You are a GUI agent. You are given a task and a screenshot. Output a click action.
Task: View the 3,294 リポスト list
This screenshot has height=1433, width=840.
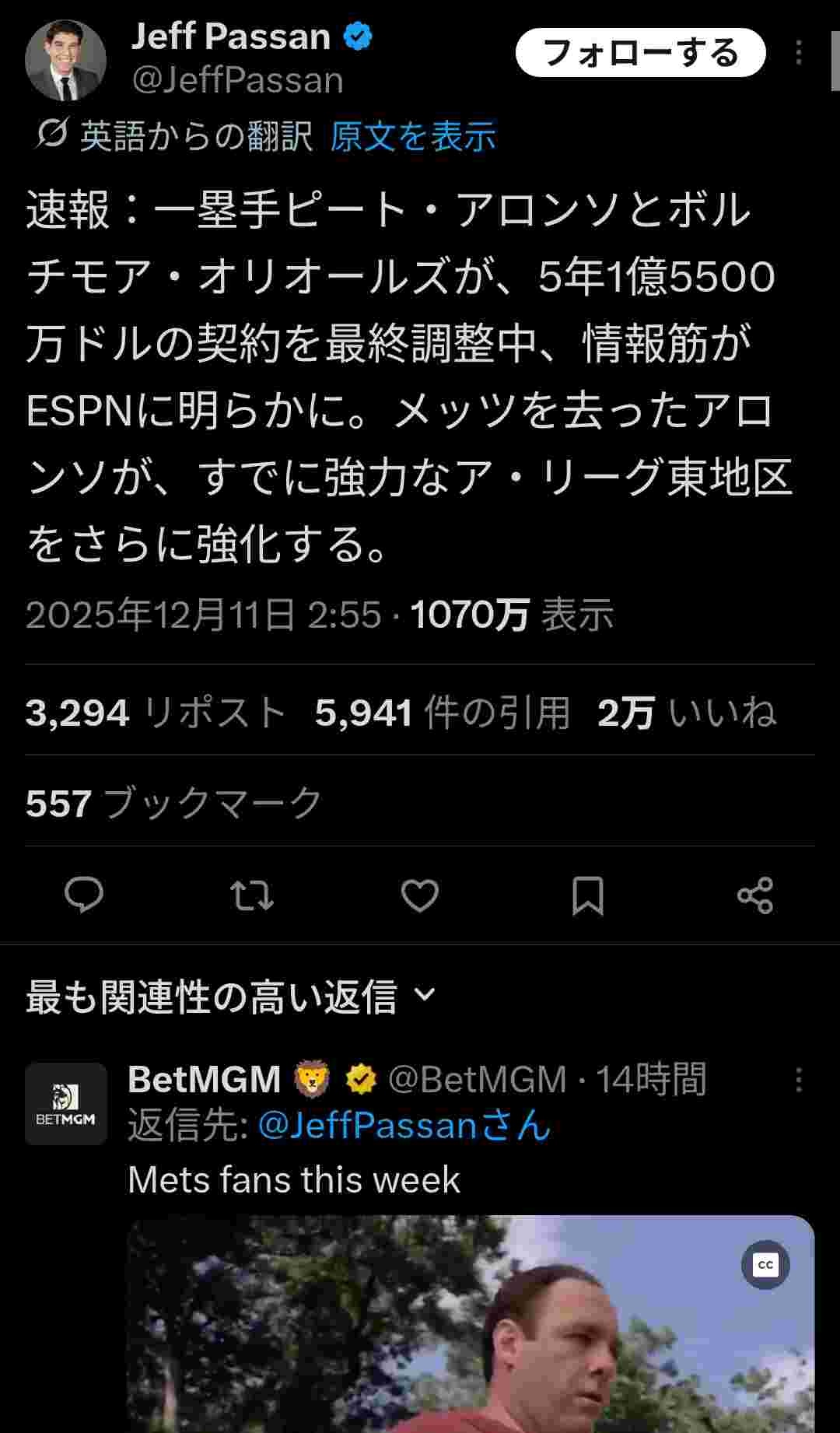pyautogui.click(x=156, y=713)
